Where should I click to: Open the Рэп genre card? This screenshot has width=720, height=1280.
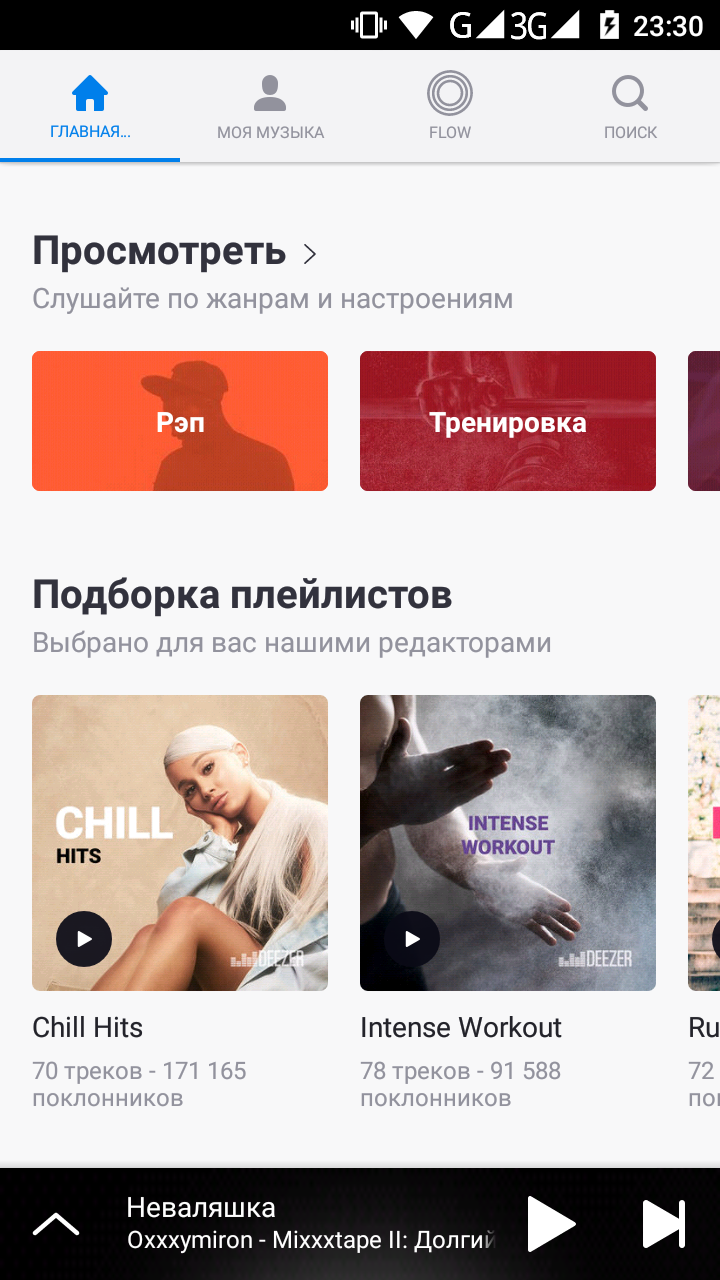(180, 421)
